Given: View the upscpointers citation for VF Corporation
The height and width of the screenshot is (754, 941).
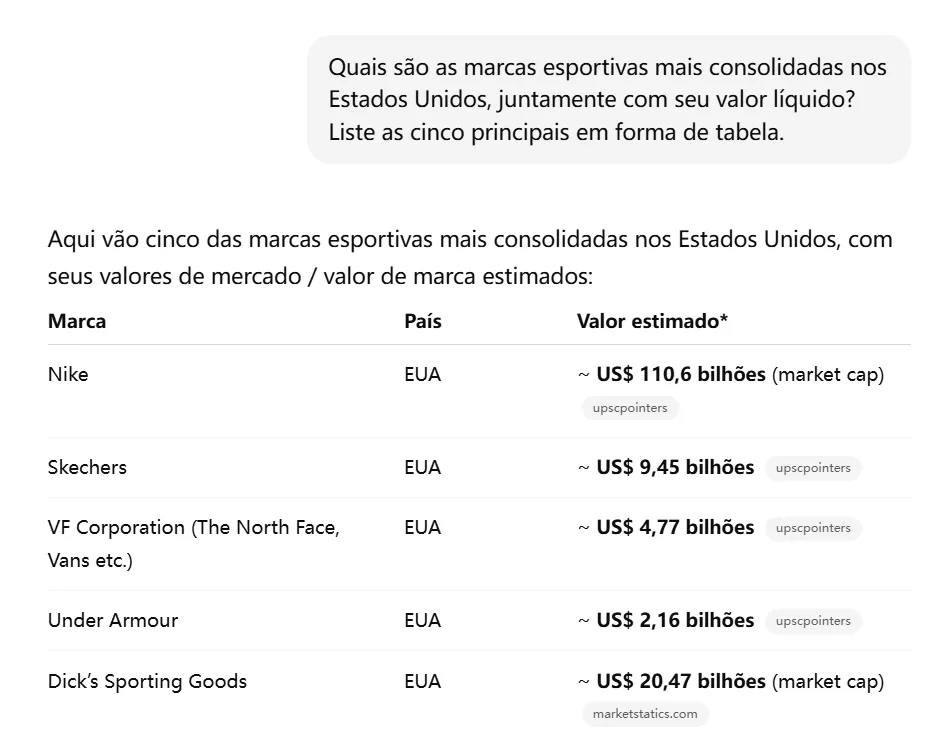Looking at the screenshot, I should tap(813, 528).
